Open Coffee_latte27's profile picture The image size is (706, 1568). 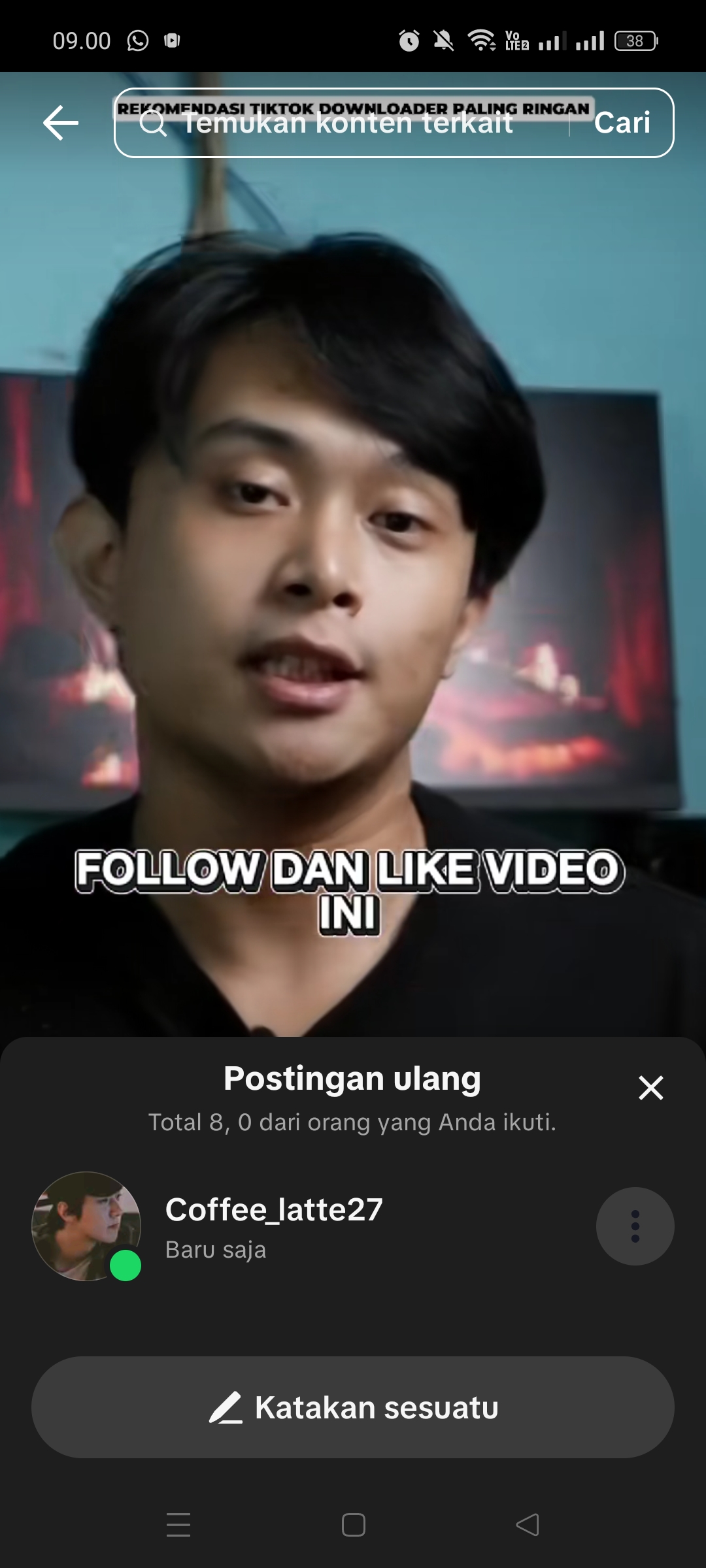pyautogui.click(x=86, y=1226)
